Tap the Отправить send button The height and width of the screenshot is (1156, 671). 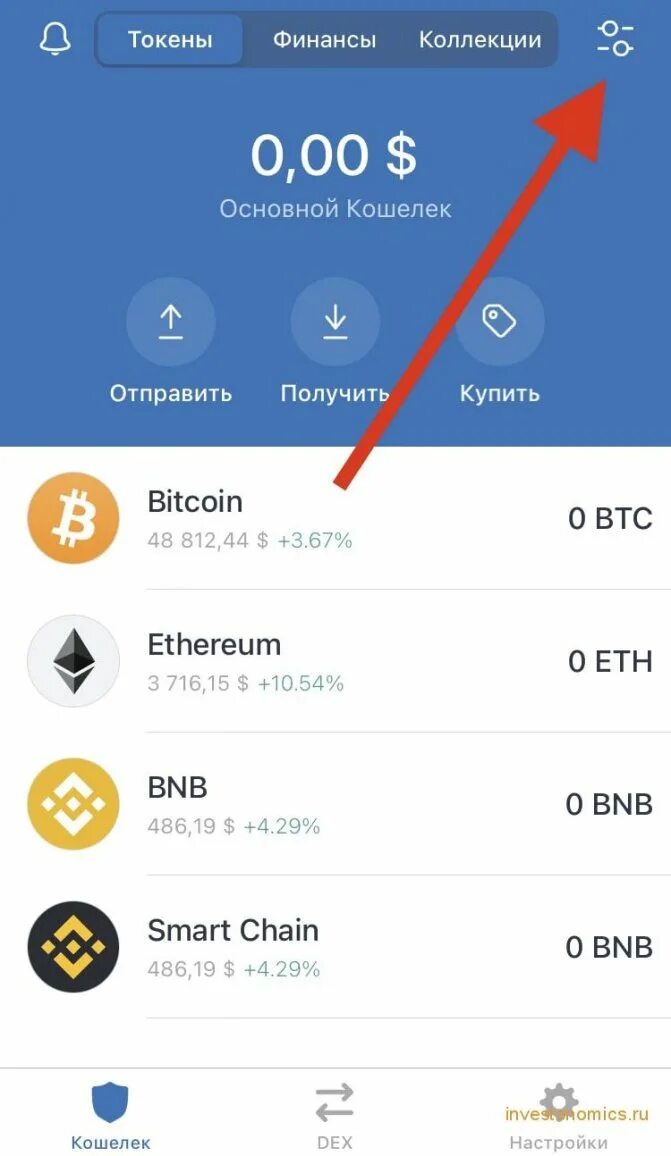(x=170, y=341)
